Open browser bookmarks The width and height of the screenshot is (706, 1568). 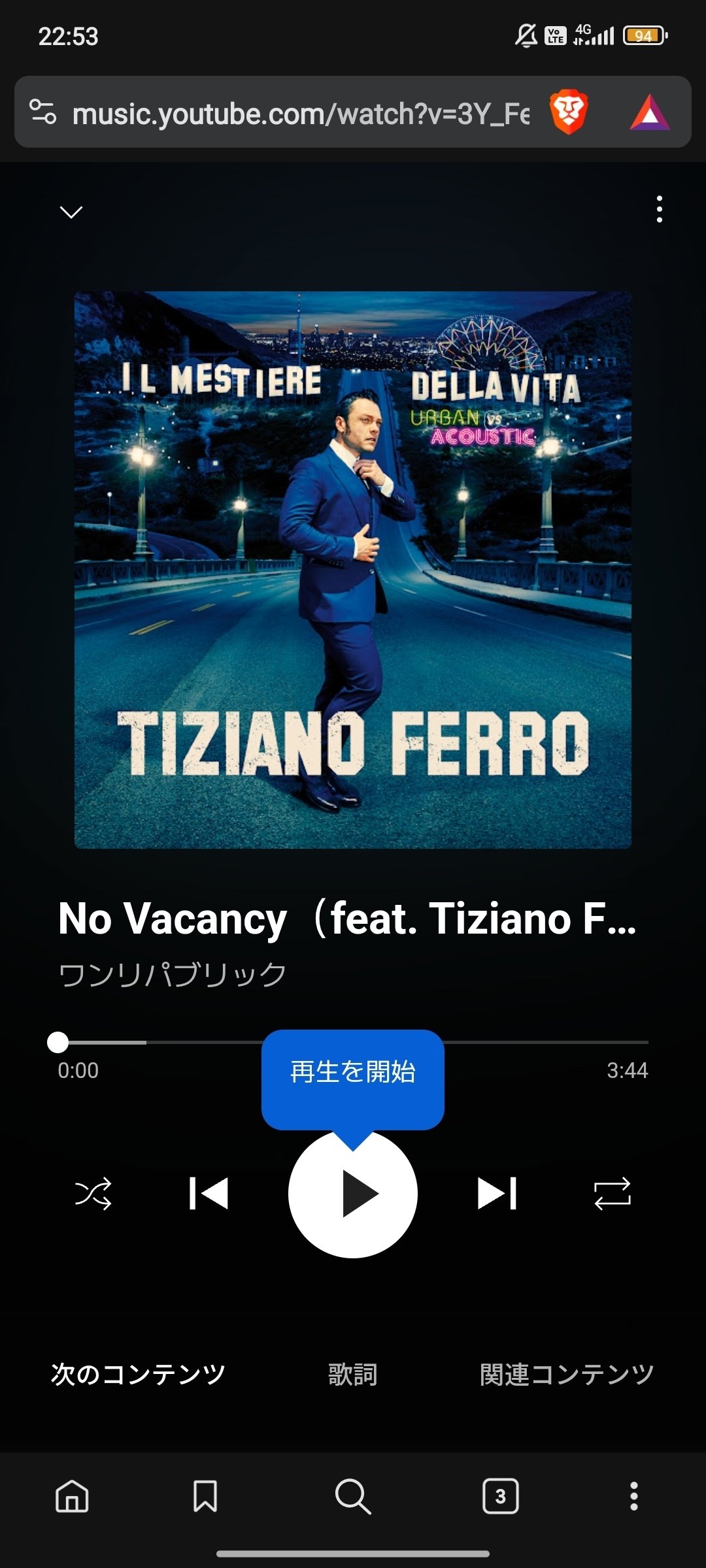pyautogui.click(x=205, y=1496)
